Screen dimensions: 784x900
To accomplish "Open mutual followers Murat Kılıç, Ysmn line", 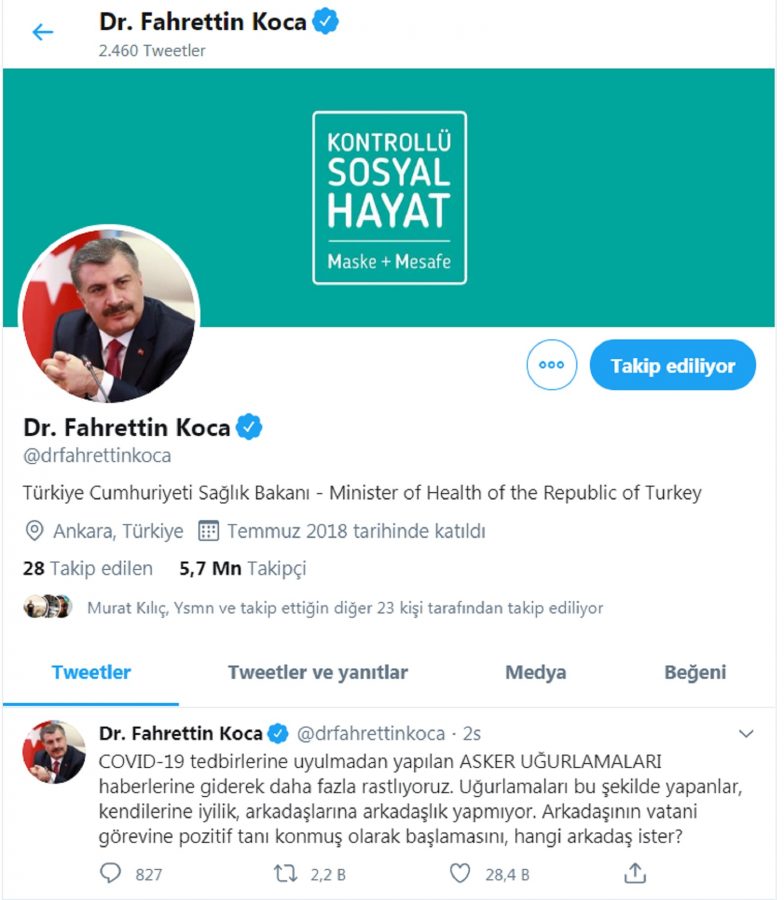I will (x=344, y=607).
